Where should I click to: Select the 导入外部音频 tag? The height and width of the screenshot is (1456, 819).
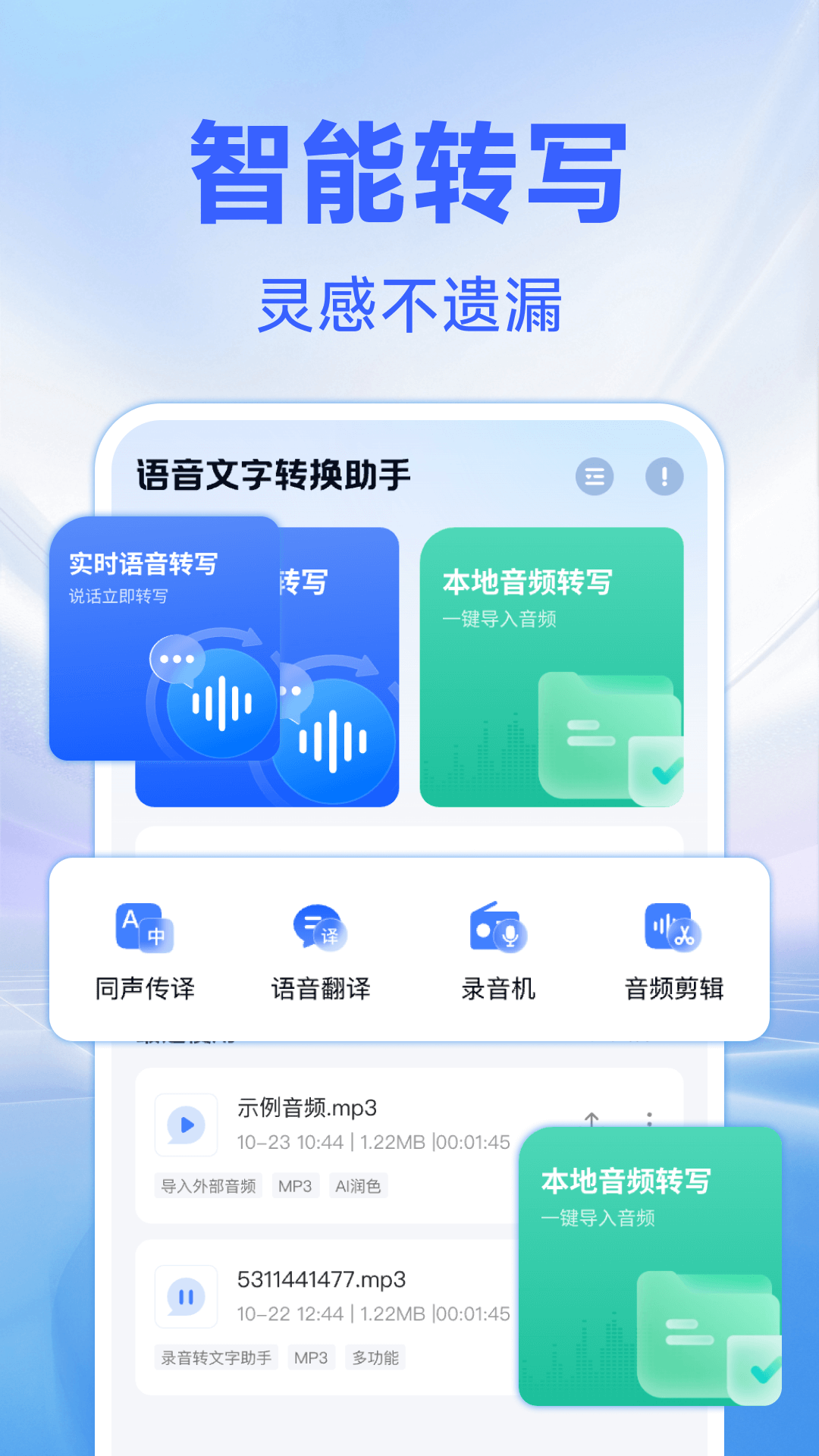[x=209, y=1185]
